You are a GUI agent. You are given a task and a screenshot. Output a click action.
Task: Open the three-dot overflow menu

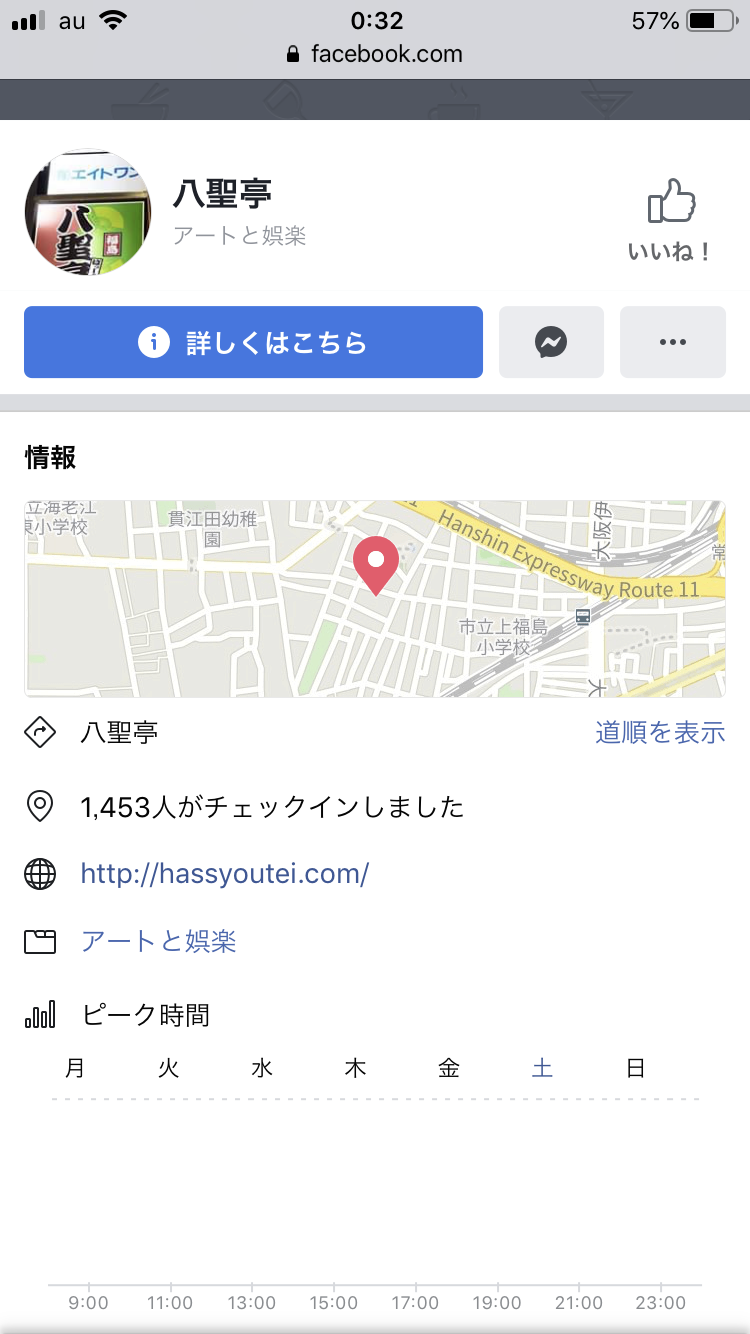(x=673, y=343)
